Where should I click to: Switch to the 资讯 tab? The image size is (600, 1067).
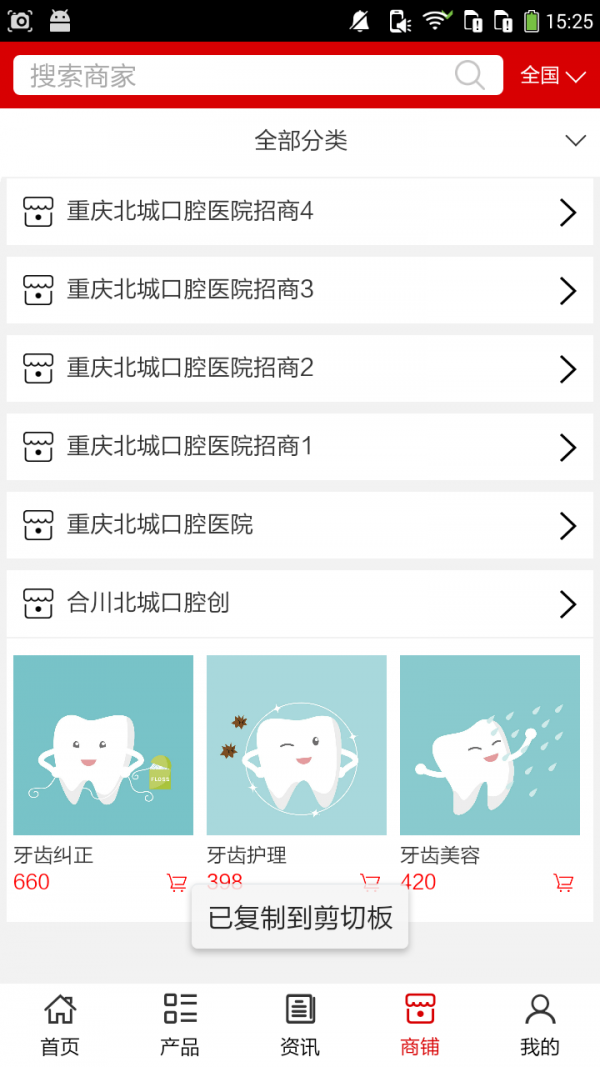point(300,1024)
